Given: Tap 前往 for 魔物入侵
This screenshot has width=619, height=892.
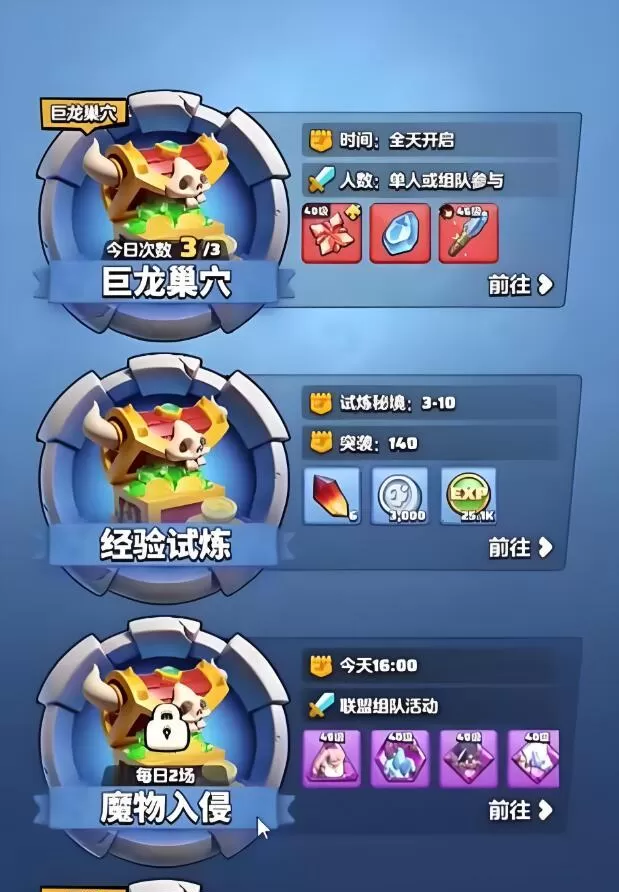Looking at the screenshot, I should tap(519, 810).
